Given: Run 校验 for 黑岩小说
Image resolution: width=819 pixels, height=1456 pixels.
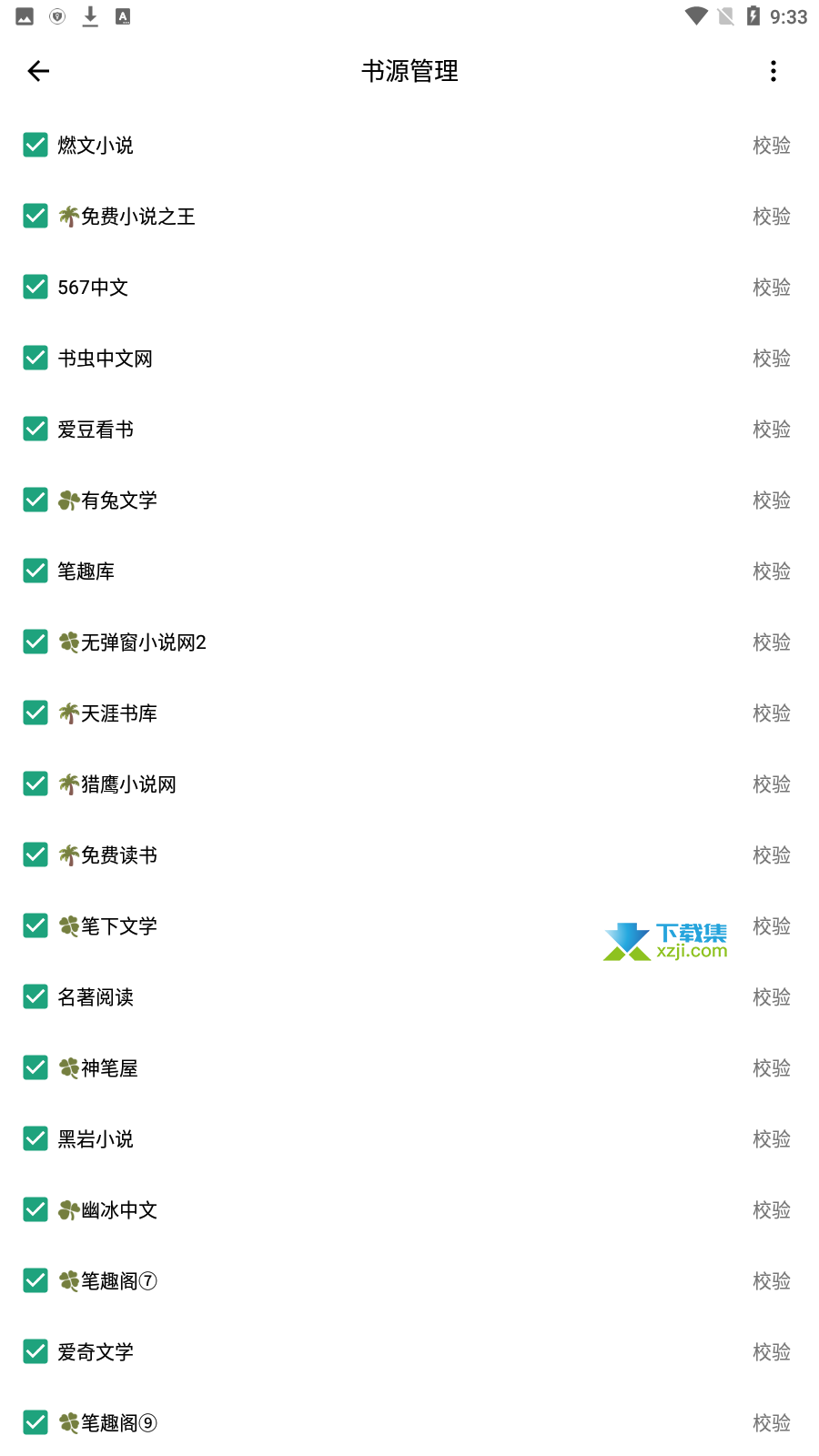Looking at the screenshot, I should tap(771, 1139).
